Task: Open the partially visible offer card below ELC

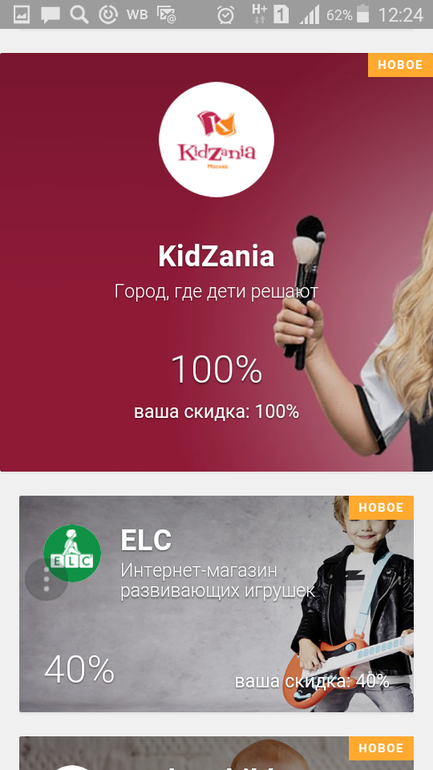Action: pos(216,753)
